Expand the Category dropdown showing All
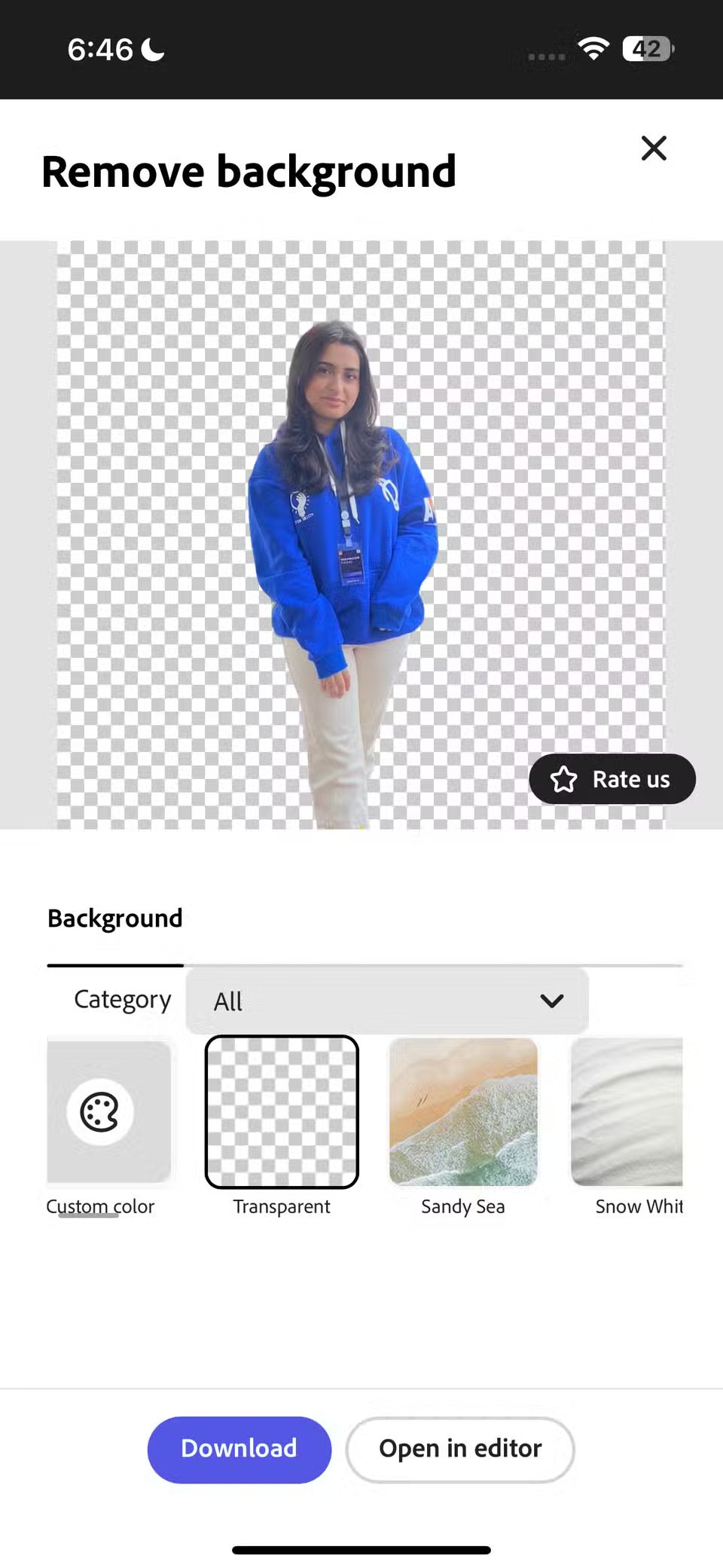 pos(386,1001)
